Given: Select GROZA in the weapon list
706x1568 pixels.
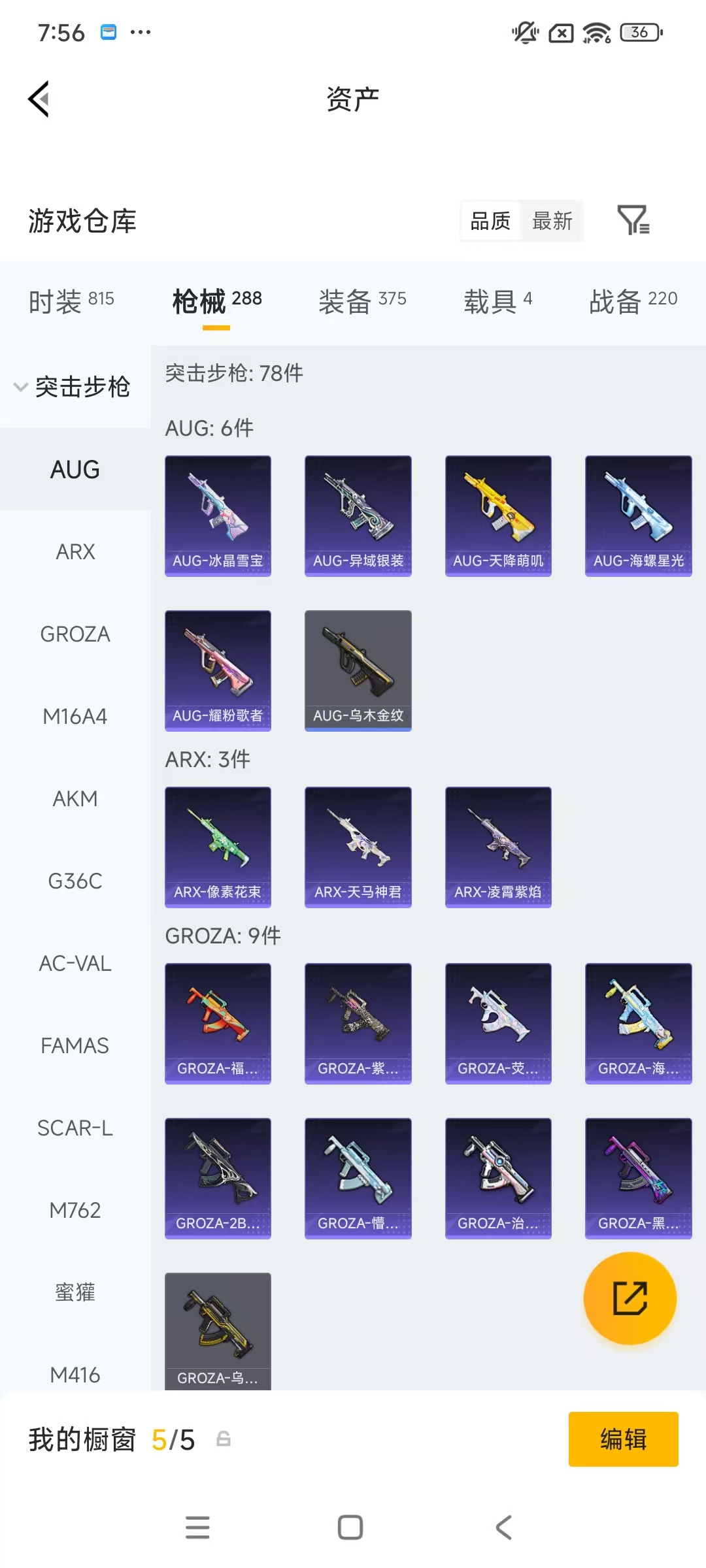Looking at the screenshot, I should coord(75,634).
